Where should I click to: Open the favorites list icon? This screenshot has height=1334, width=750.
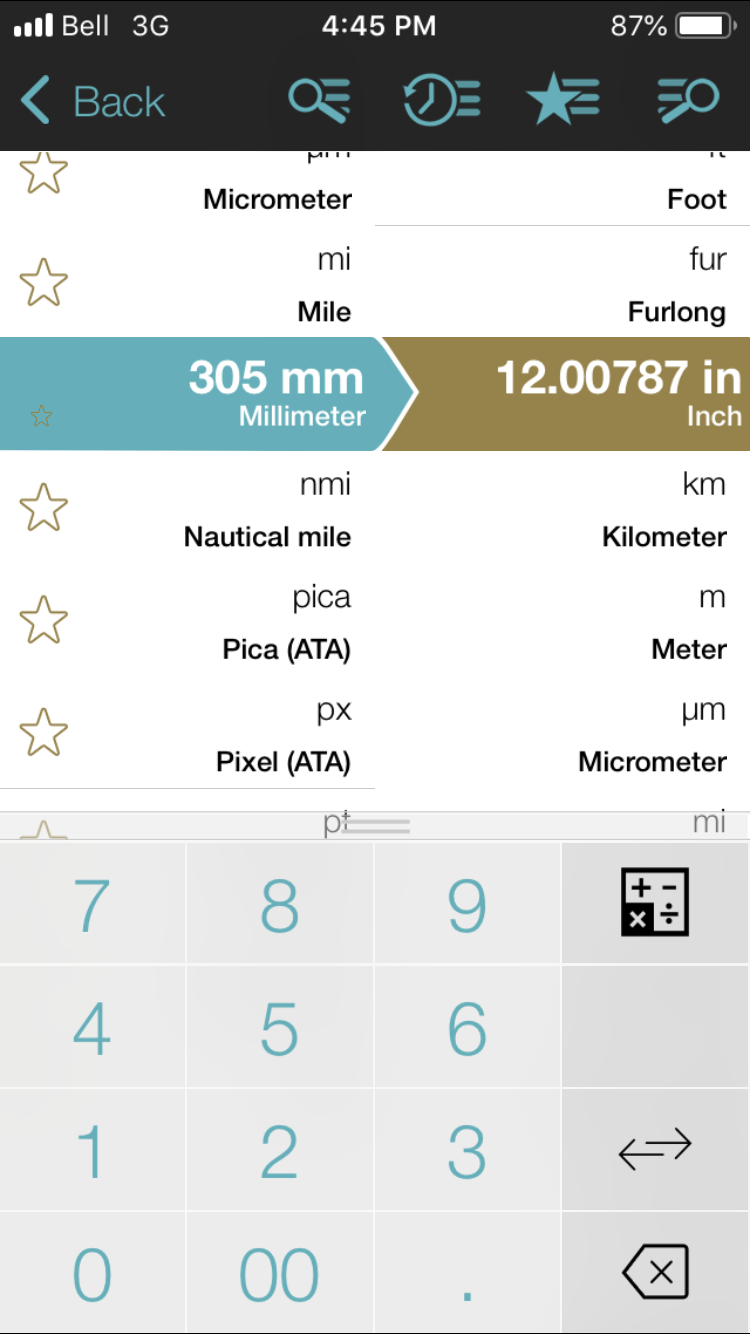click(562, 100)
